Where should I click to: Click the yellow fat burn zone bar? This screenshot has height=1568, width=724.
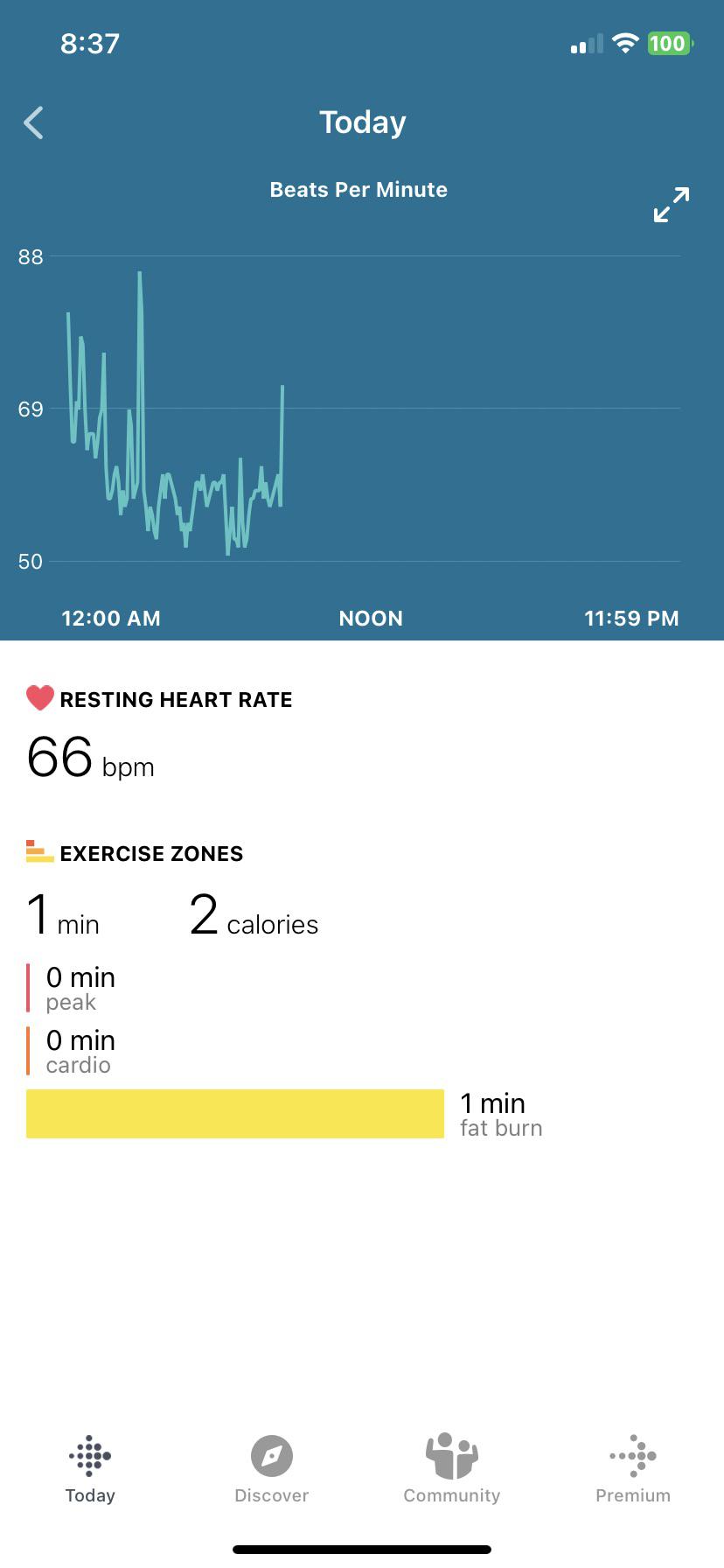[236, 1114]
